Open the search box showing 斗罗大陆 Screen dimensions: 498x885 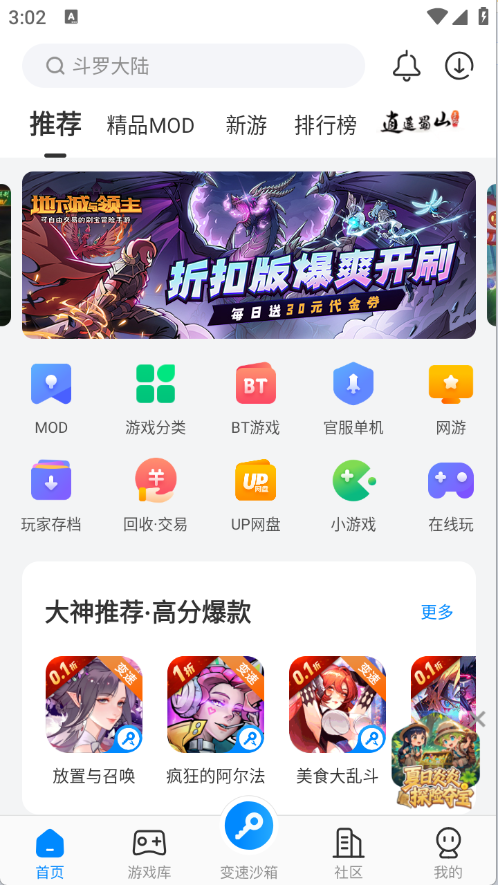tap(193, 66)
